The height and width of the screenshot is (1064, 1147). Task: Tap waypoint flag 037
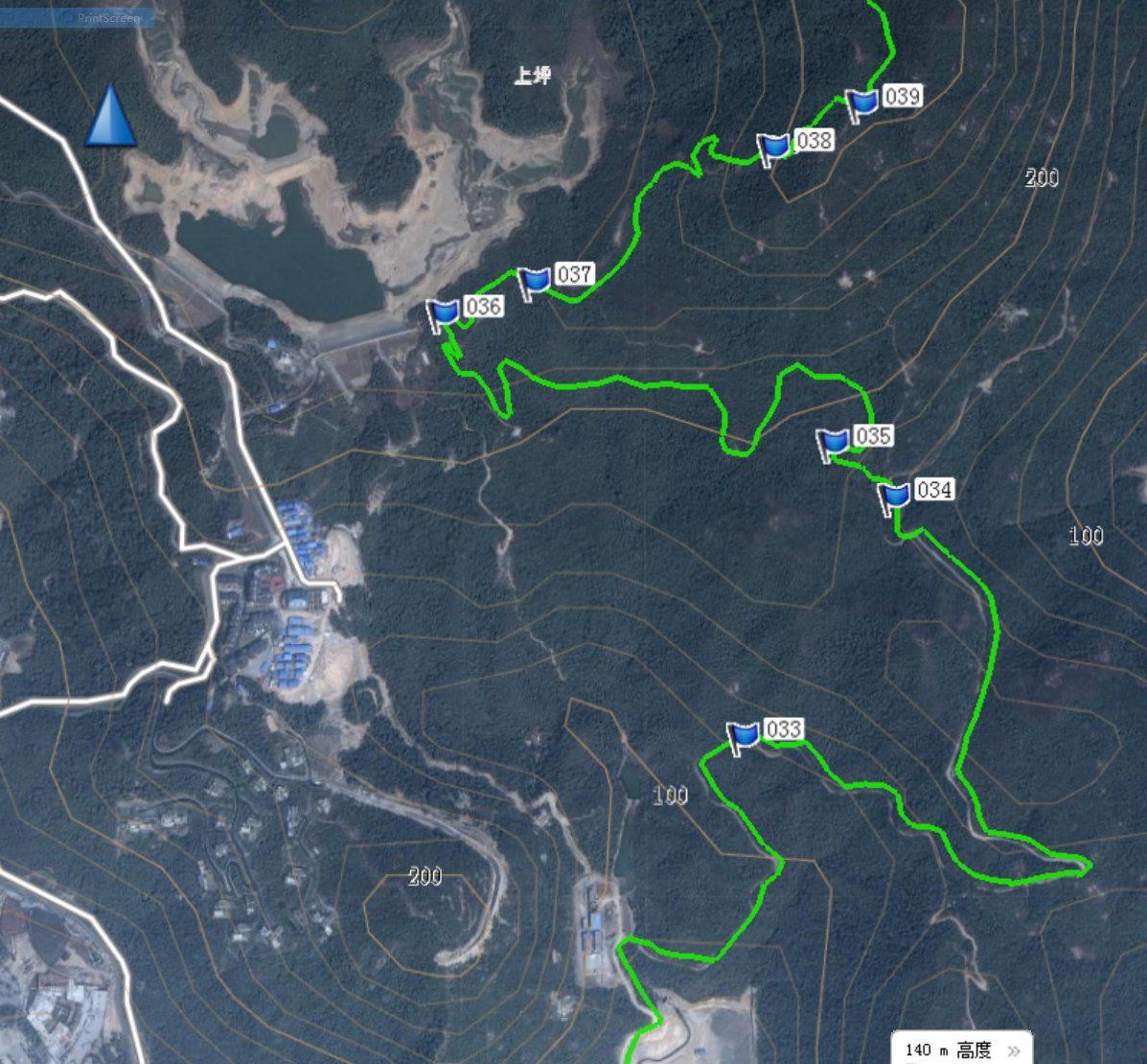click(x=536, y=281)
